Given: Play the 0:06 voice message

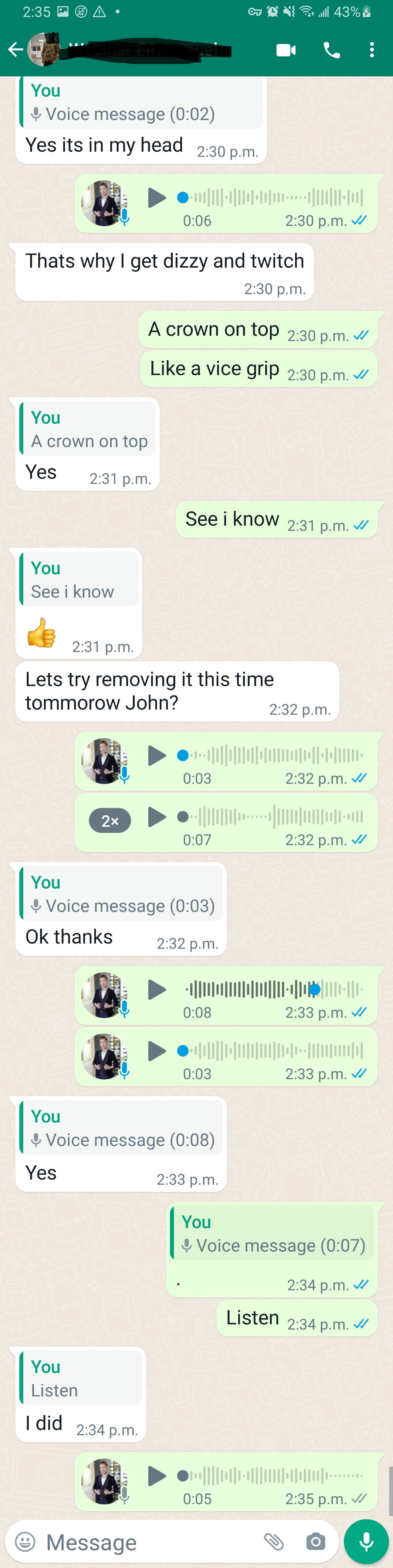Looking at the screenshot, I should 156,198.
